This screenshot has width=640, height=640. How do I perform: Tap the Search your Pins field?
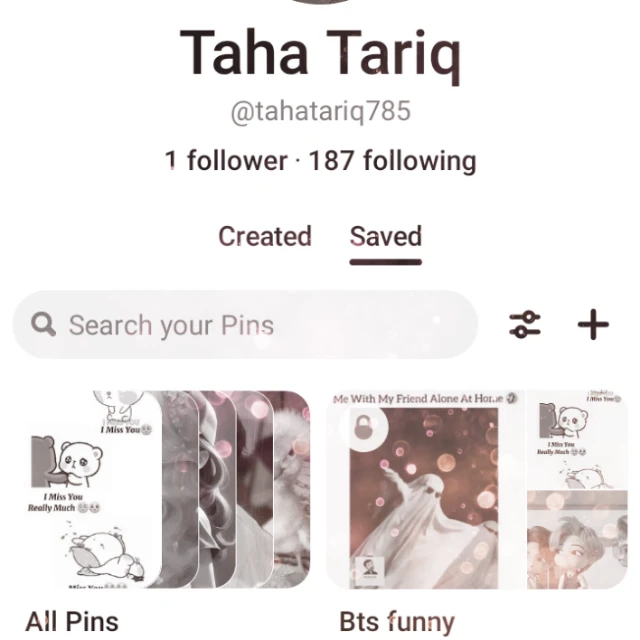tap(245, 325)
